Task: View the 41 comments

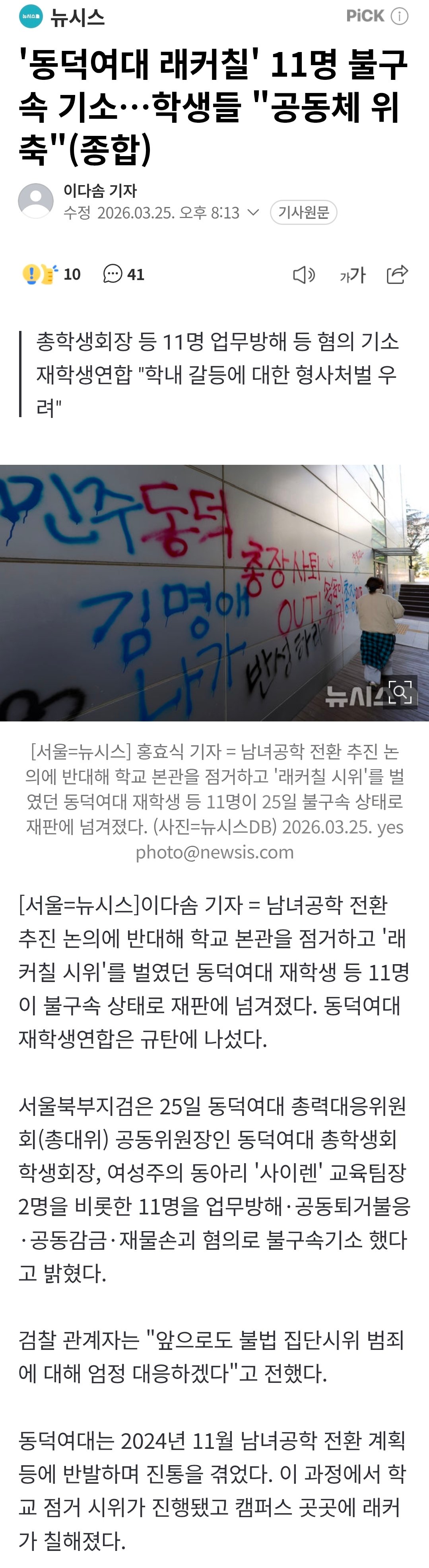Action: [124, 275]
